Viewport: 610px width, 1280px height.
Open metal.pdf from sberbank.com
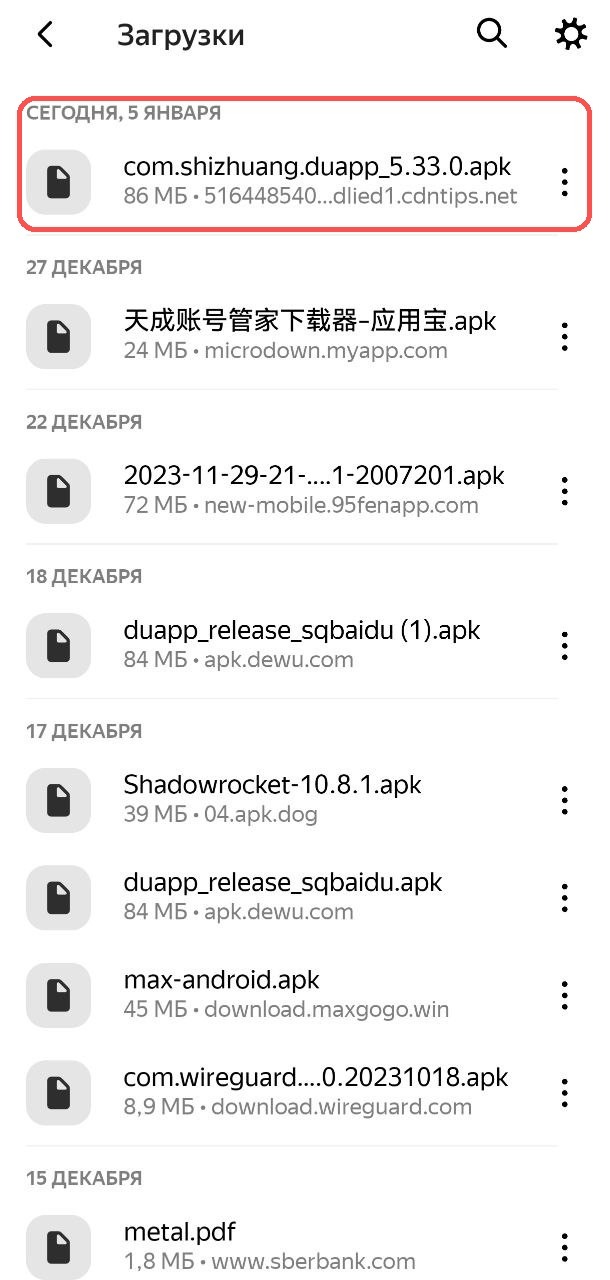pos(180,1245)
